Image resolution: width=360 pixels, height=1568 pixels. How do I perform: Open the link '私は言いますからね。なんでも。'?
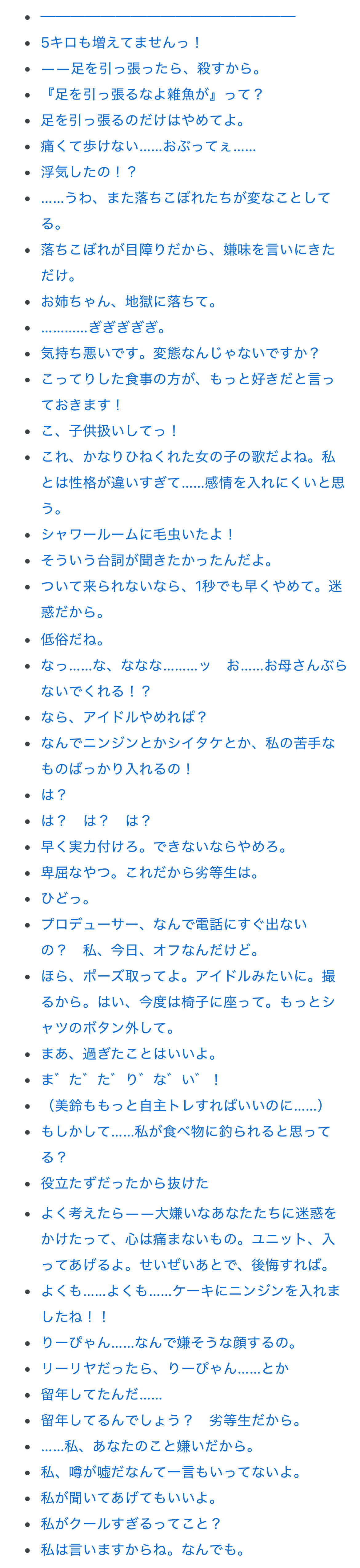(x=143, y=1550)
